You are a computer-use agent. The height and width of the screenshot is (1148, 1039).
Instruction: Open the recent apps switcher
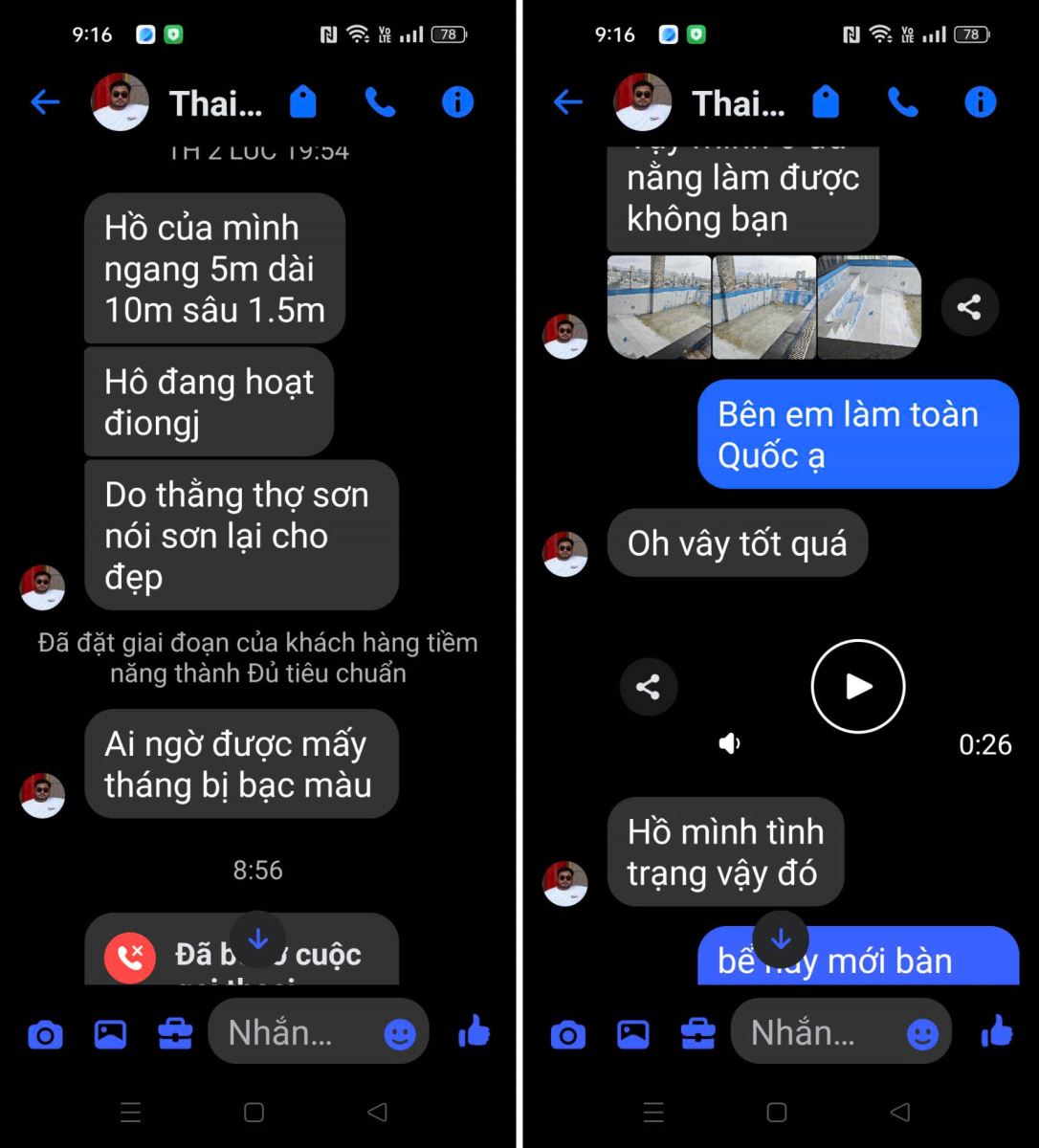(x=131, y=1112)
